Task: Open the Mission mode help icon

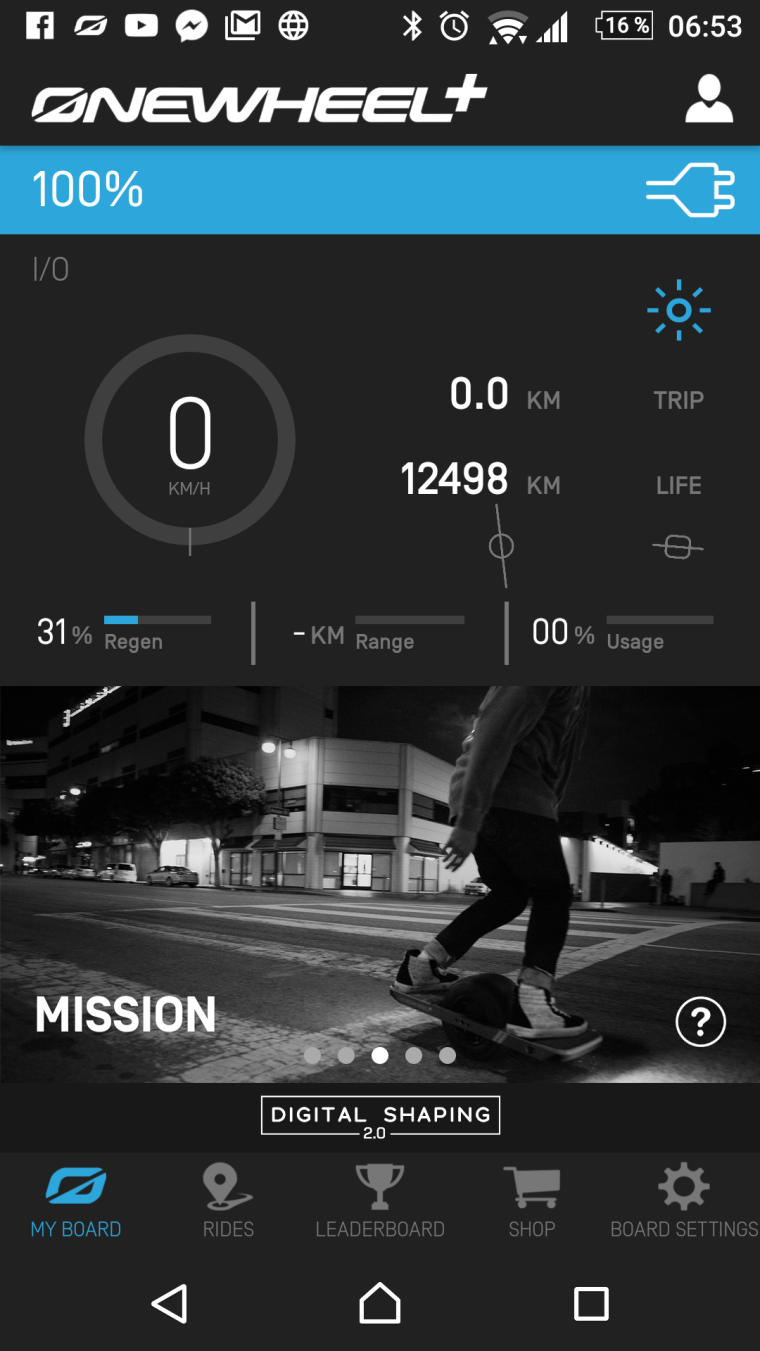Action: click(700, 1021)
